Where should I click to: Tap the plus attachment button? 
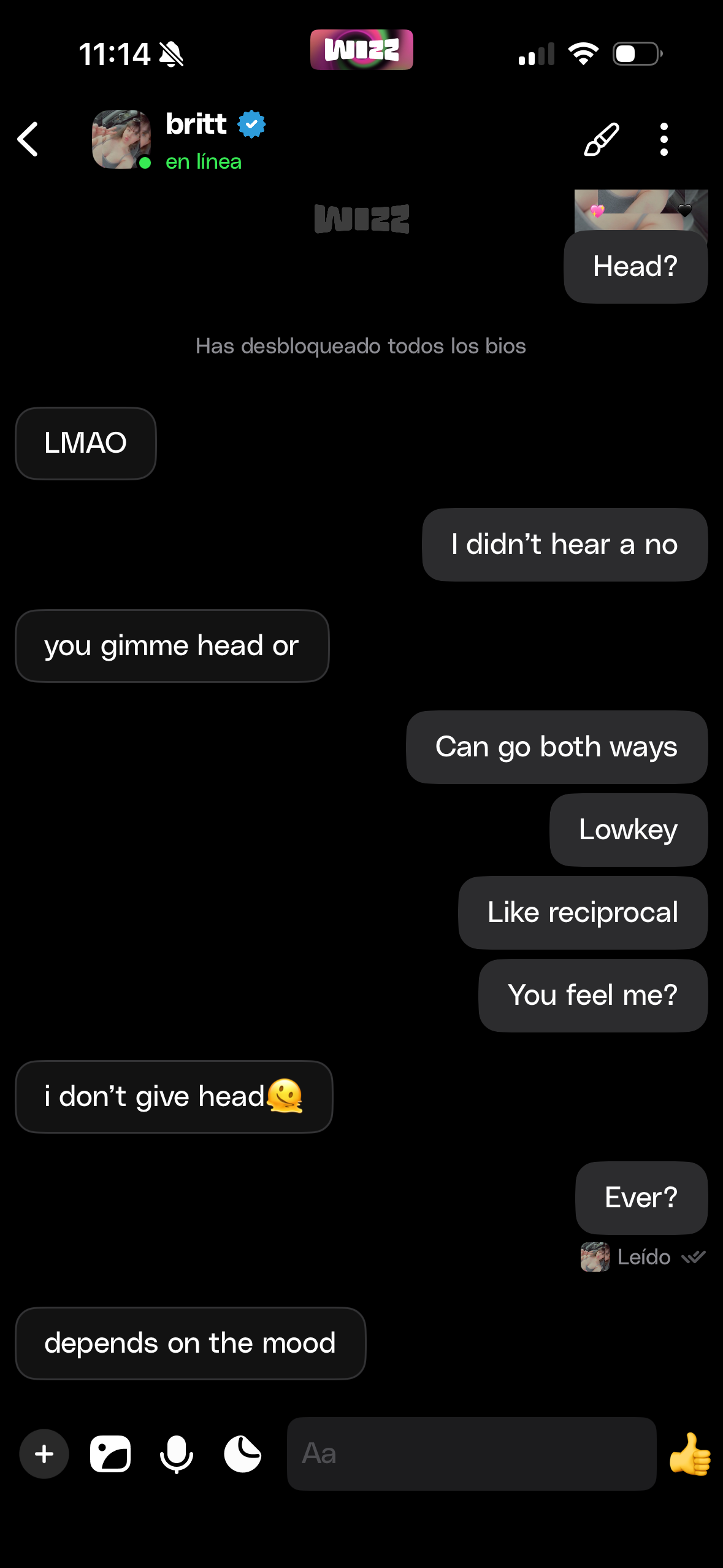pyautogui.click(x=44, y=1454)
